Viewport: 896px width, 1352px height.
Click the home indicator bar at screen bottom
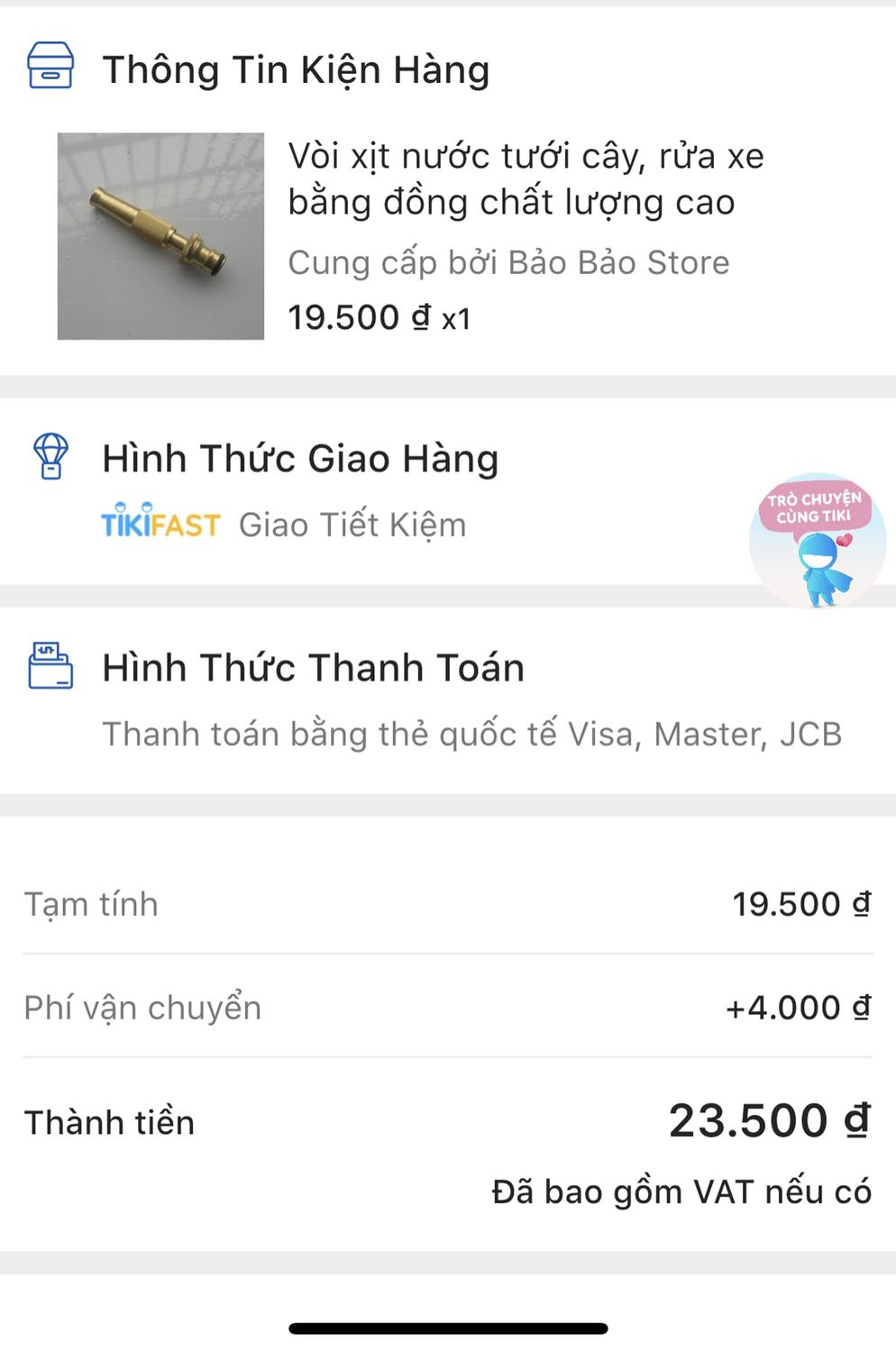tap(448, 1326)
